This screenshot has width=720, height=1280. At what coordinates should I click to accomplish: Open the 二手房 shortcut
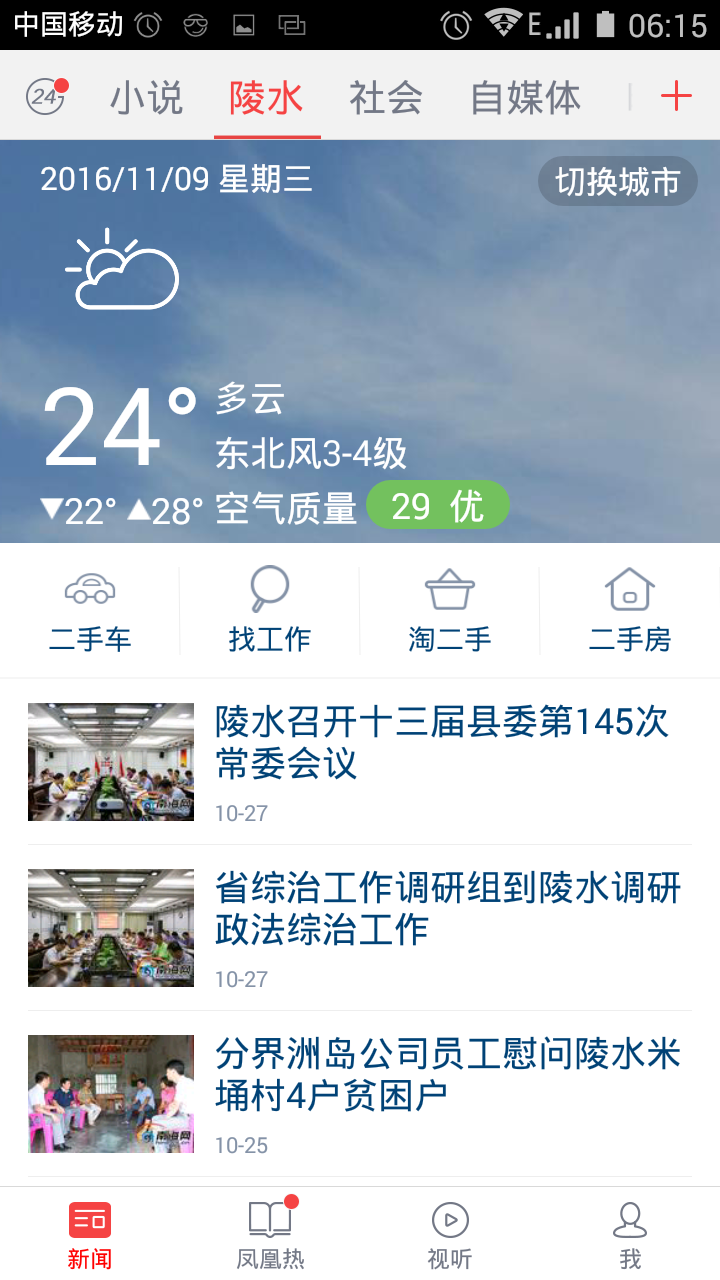(630, 611)
